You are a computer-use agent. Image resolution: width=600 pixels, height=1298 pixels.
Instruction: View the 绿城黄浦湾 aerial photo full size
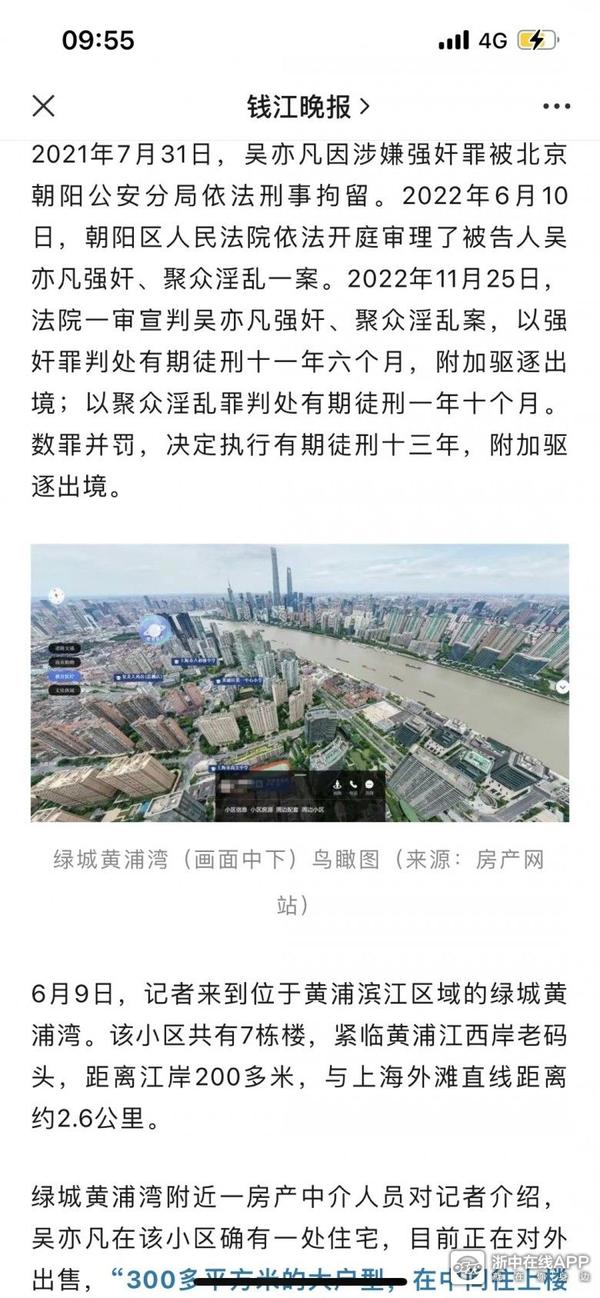click(300, 682)
